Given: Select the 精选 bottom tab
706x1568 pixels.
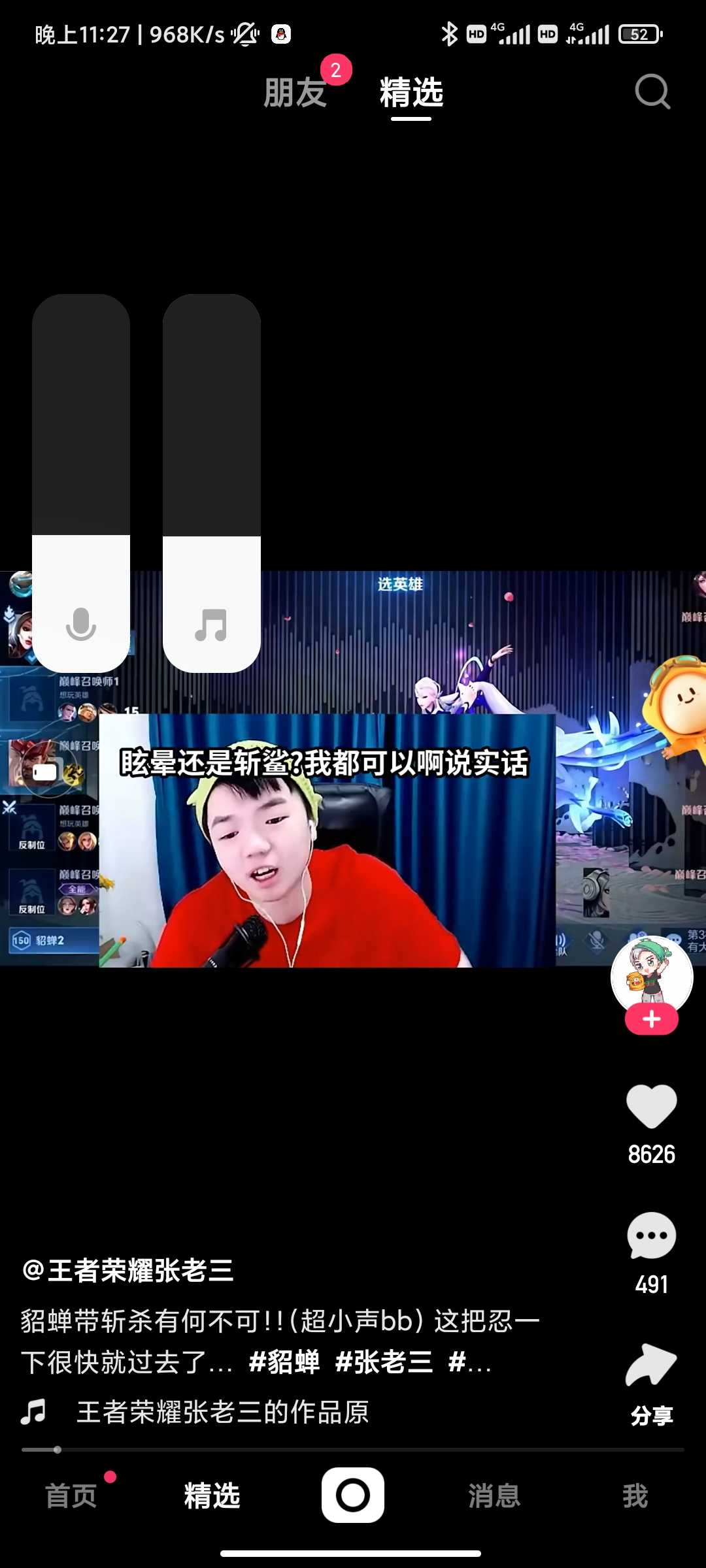Looking at the screenshot, I should click(212, 1495).
